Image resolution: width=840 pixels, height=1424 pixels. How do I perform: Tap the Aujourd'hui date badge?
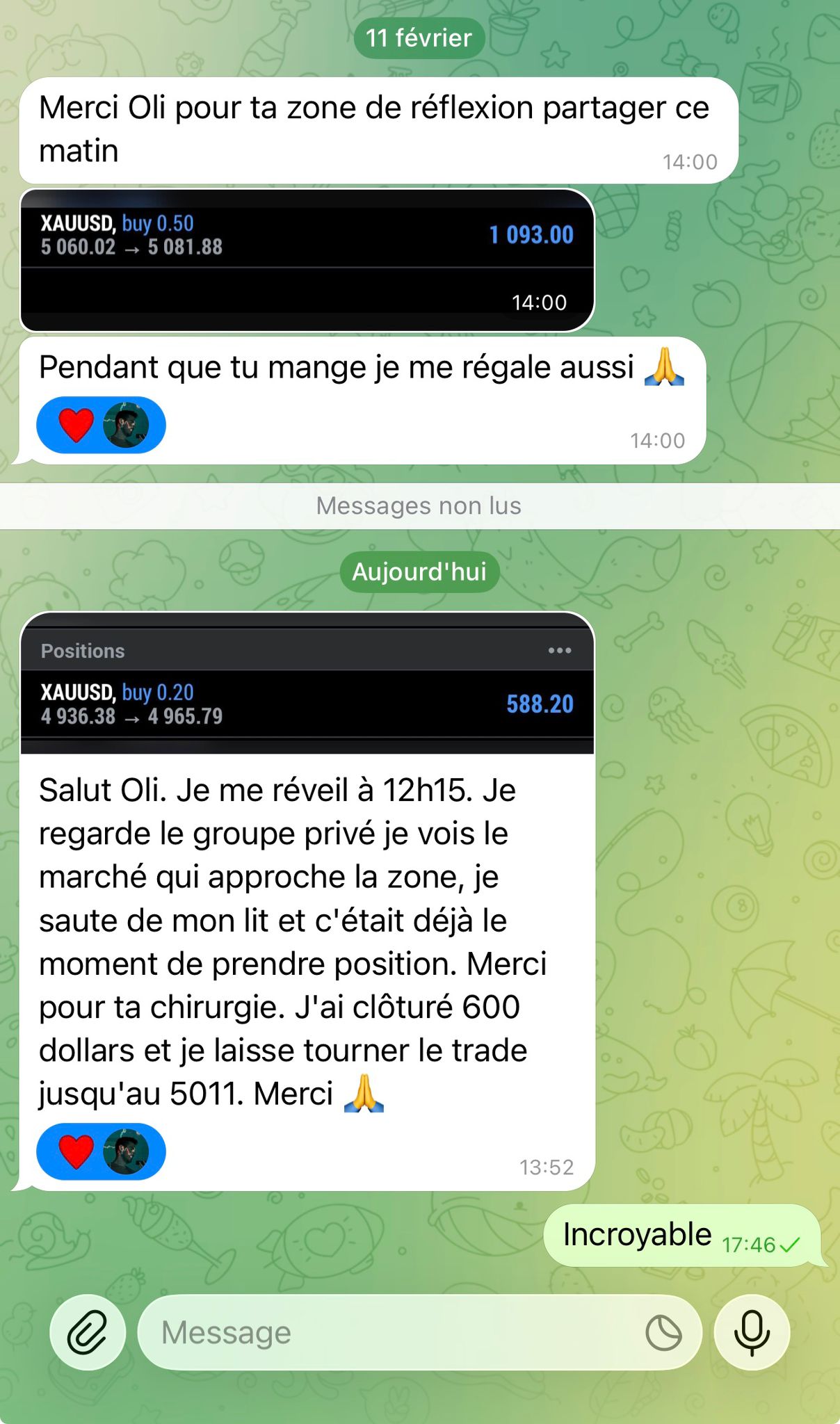(419, 572)
